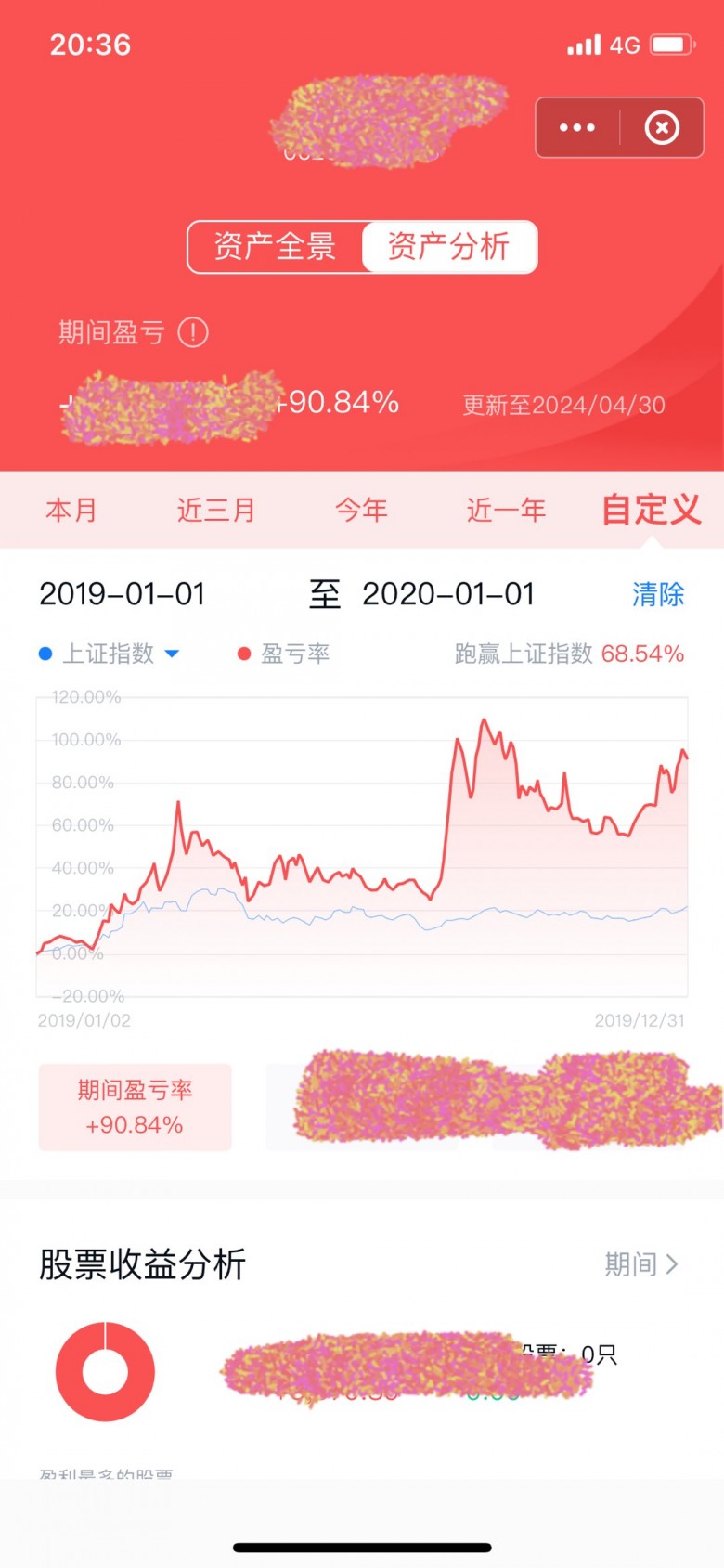
Task: Select the 期间盈亏率 +90.84% card
Action: click(x=135, y=1108)
